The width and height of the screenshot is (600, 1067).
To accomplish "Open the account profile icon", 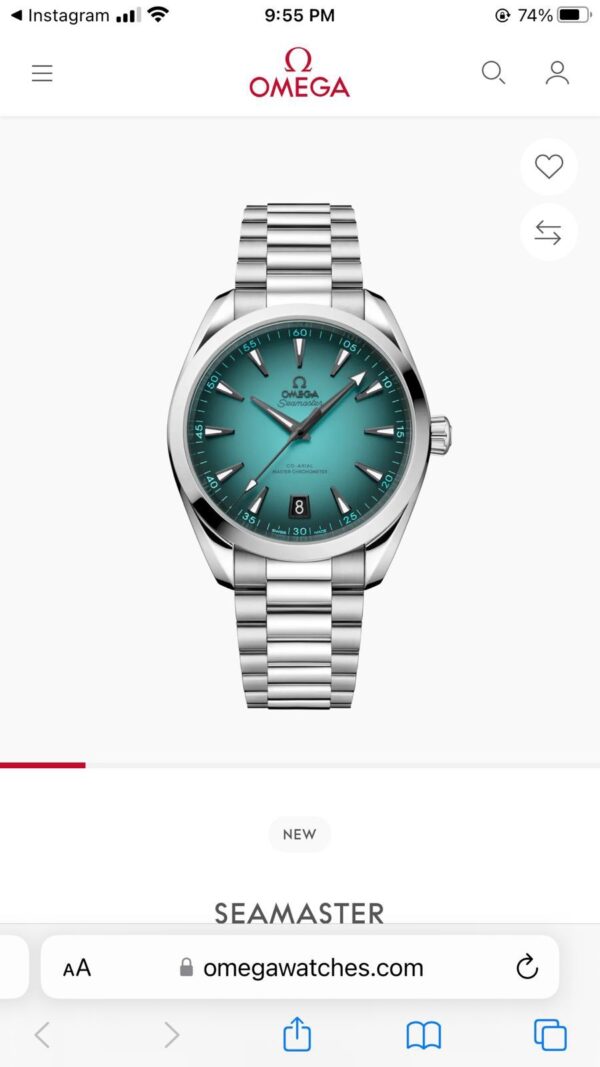I will (557, 73).
